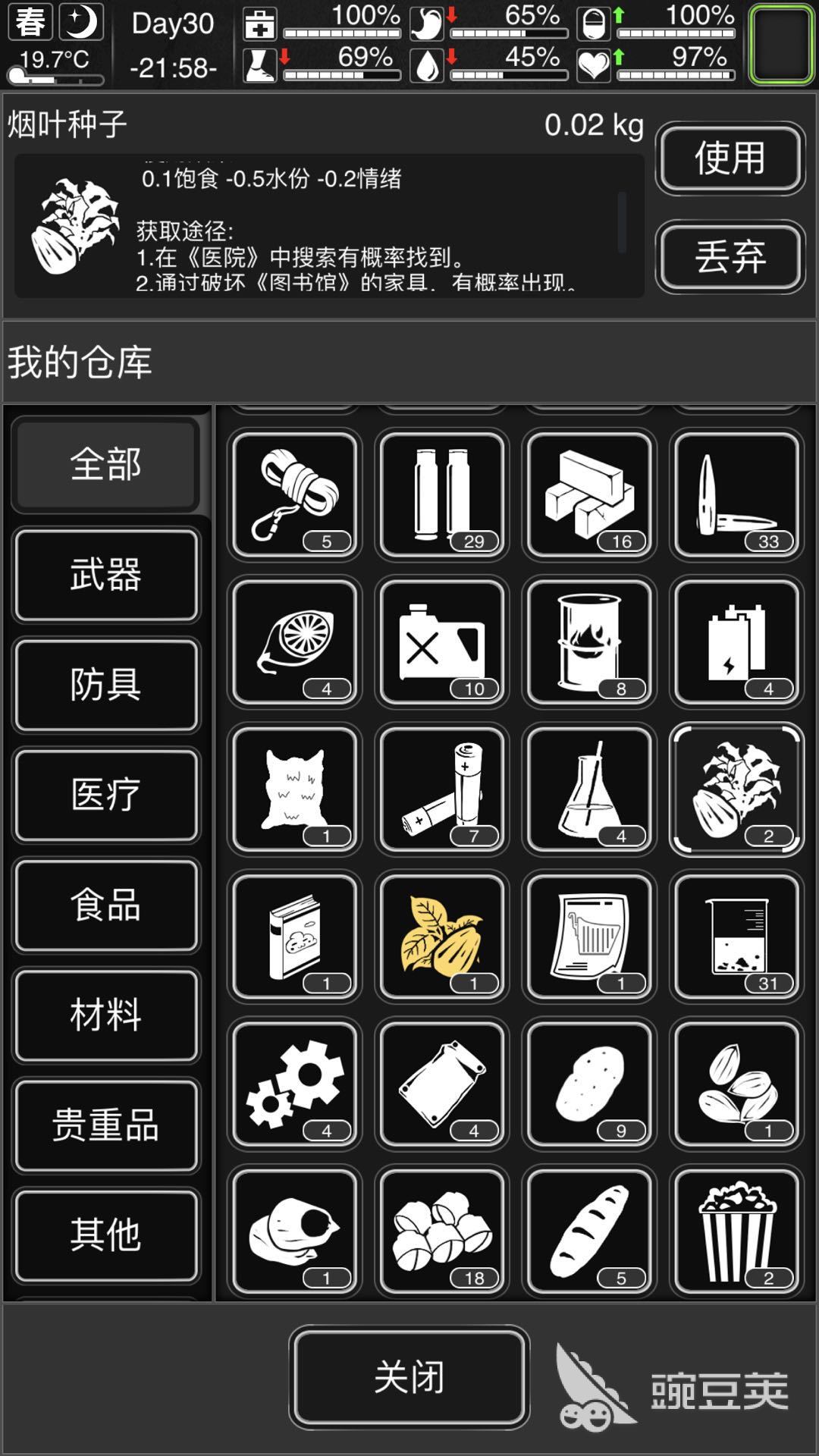Select the rope item with count 5
This screenshot has height=1456, width=819.
[x=294, y=494]
